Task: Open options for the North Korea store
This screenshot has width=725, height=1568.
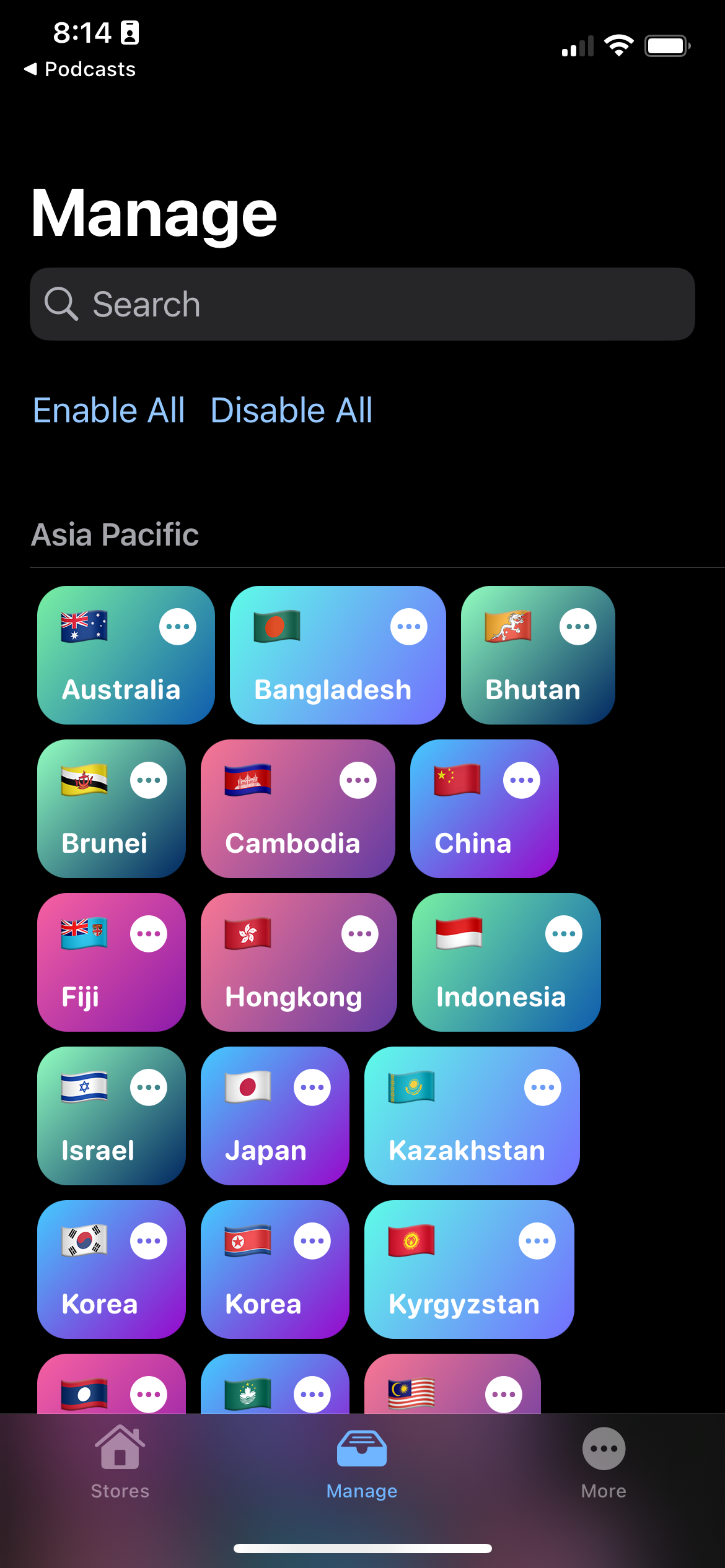Action: coord(311,1240)
